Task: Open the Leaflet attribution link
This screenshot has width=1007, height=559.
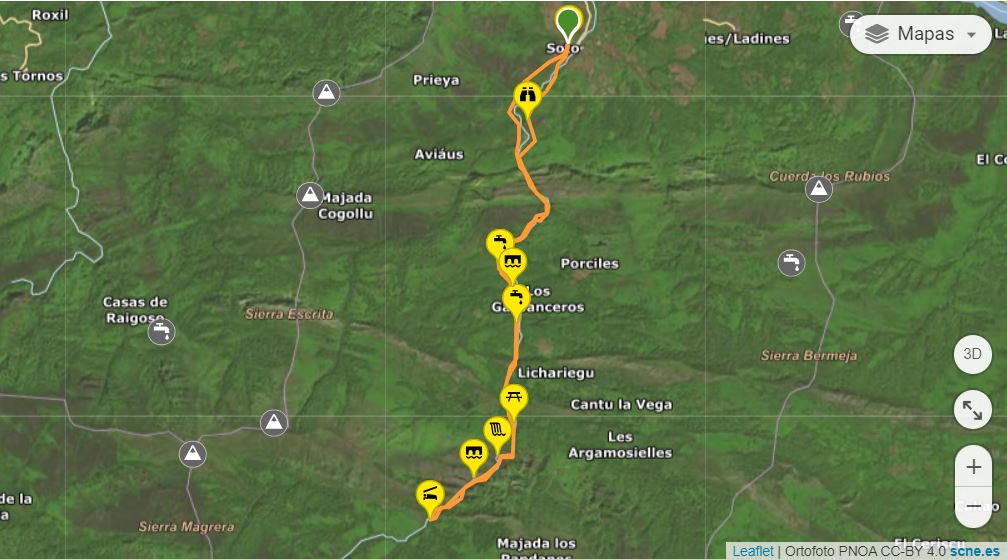Action: click(752, 551)
